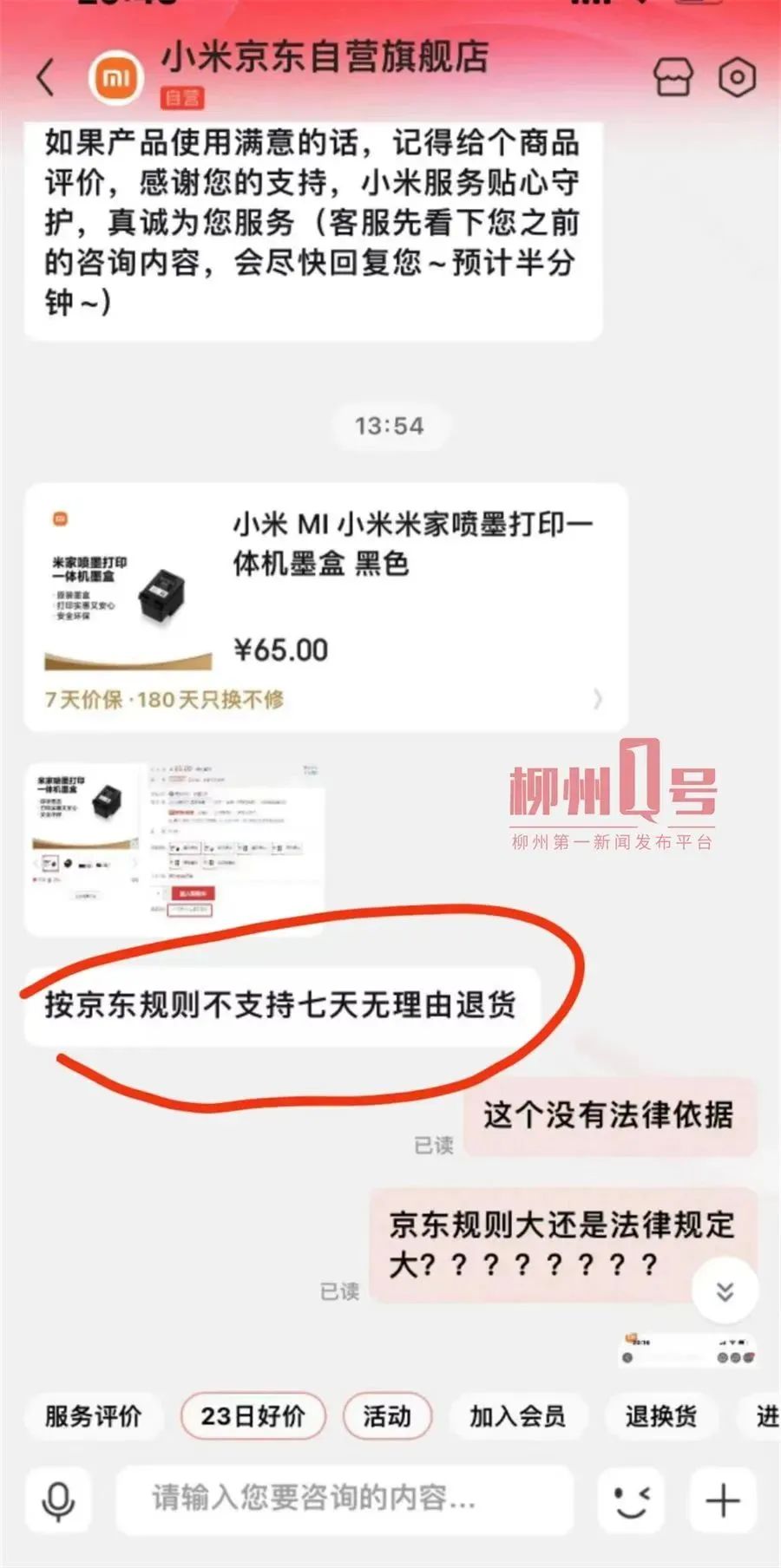This screenshot has width=781, height=1568.
Task: Go back from the Xiaomi store chat
Action: pos(46,77)
